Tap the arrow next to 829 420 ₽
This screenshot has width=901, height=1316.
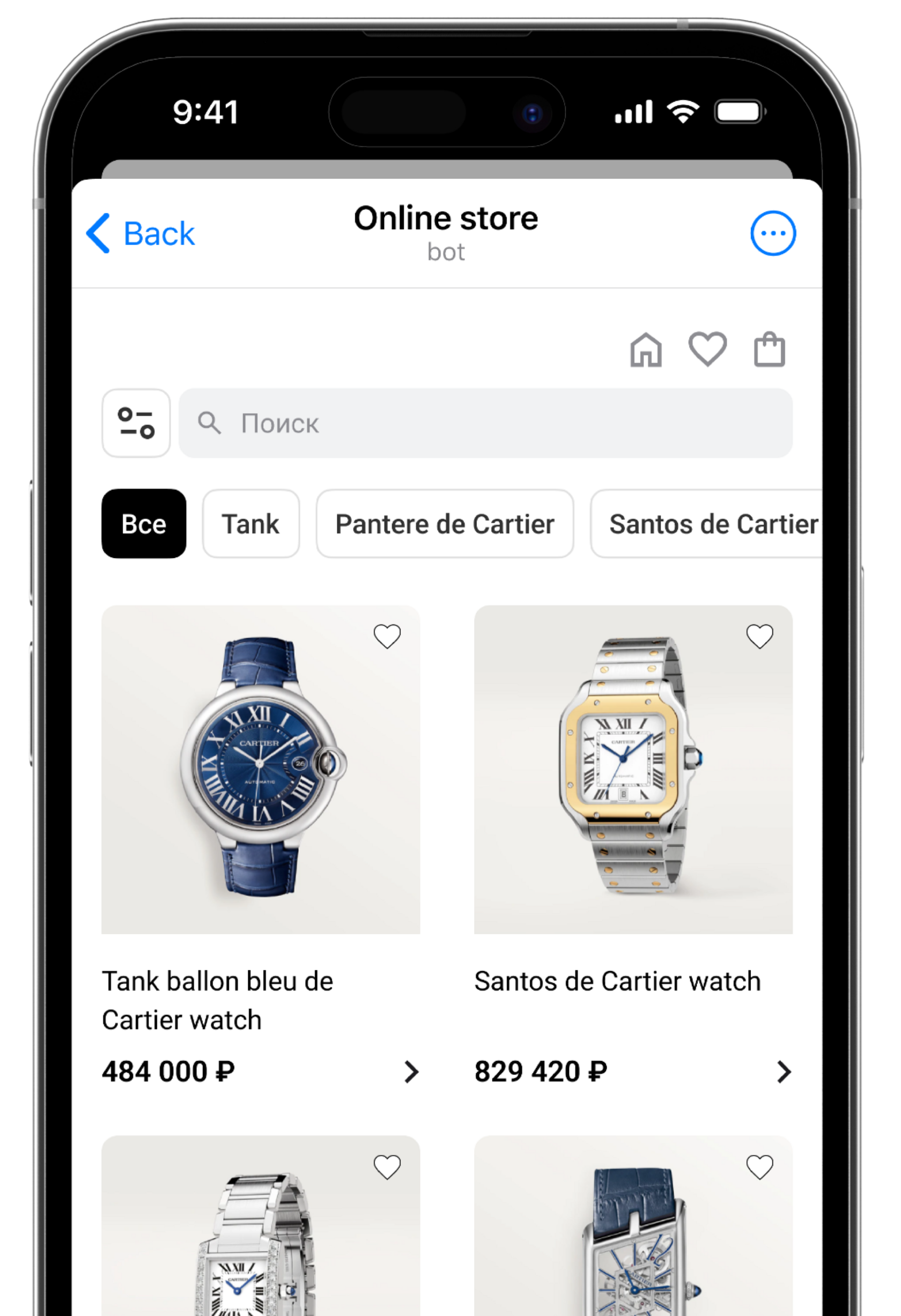coord(784,1072)
